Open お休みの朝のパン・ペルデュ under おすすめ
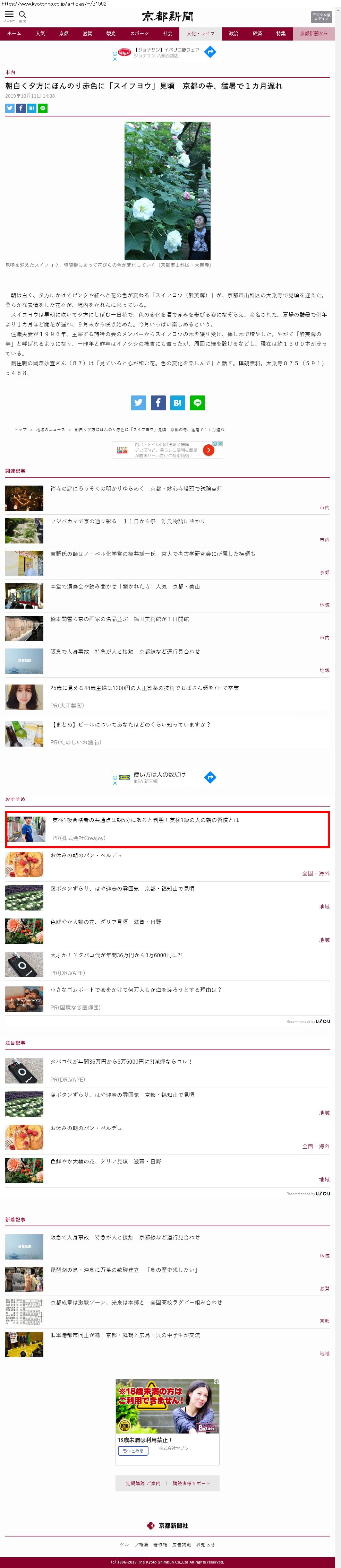 (x=86, y=855)
